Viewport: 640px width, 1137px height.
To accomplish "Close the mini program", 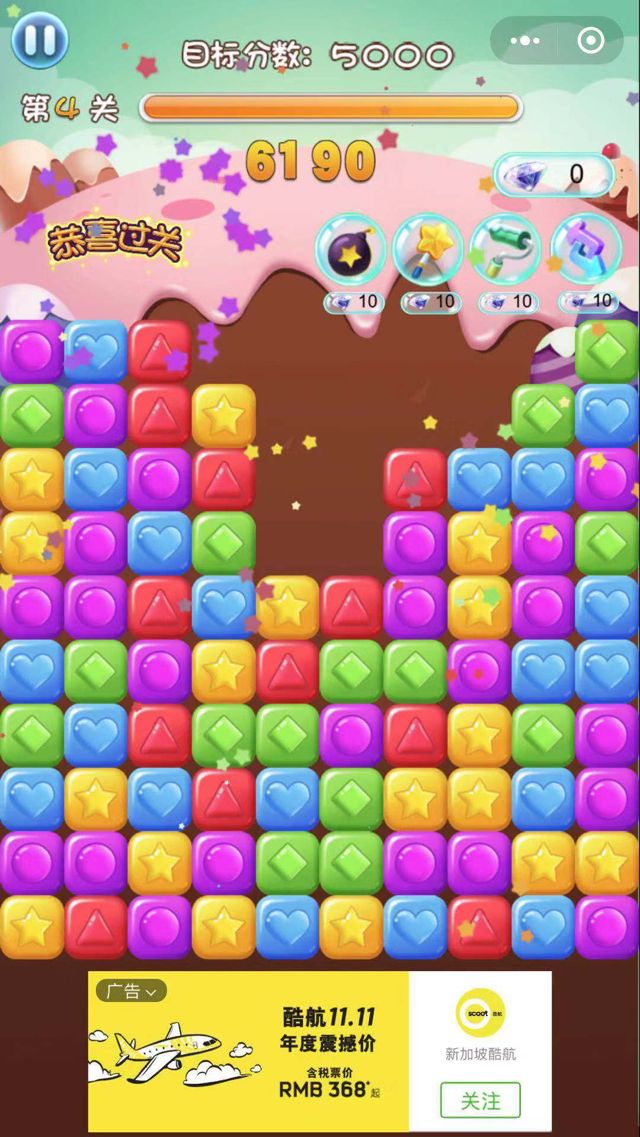I will (592, 41).
